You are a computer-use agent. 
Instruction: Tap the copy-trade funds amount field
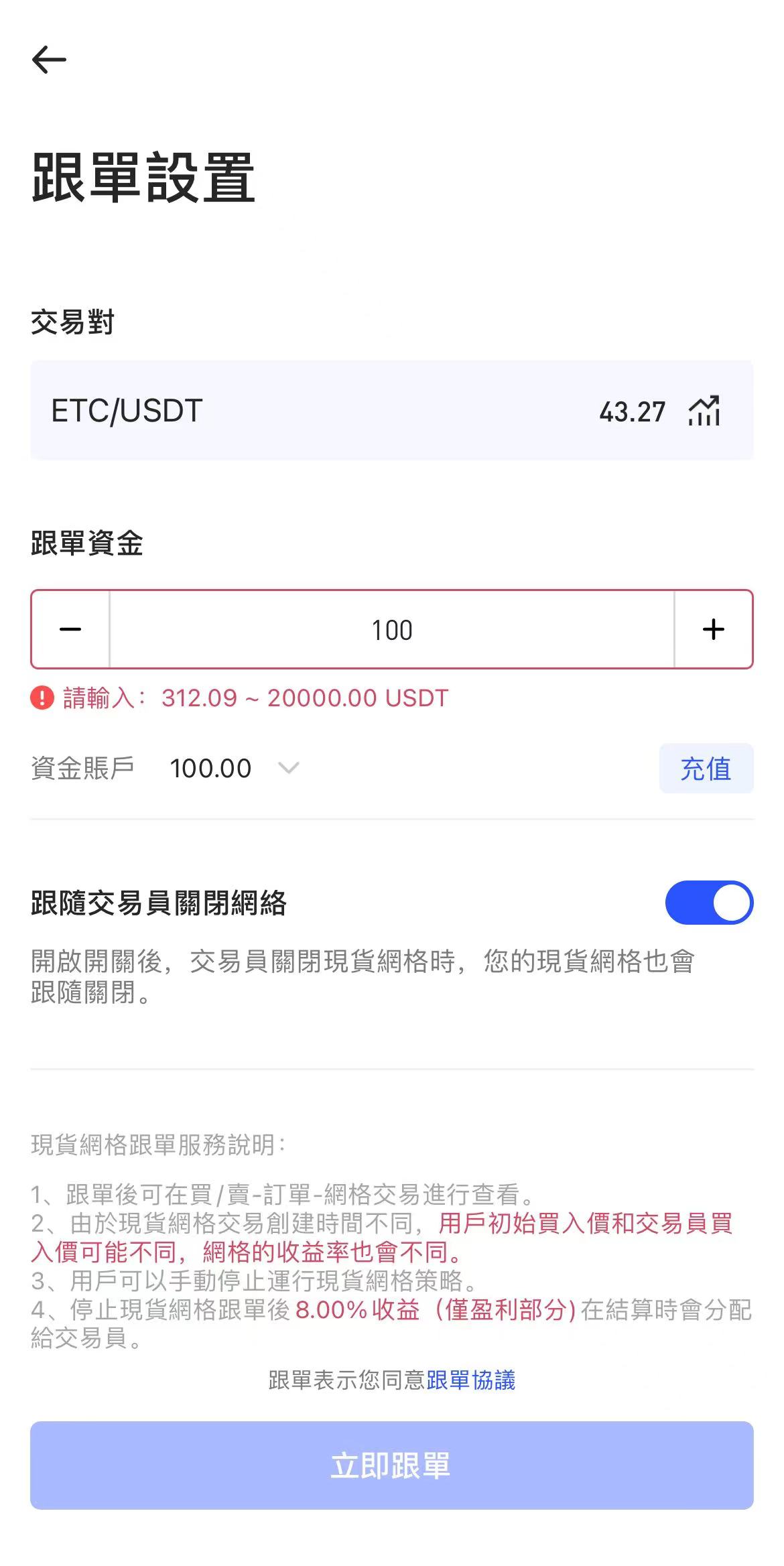[x=392, y=630]
